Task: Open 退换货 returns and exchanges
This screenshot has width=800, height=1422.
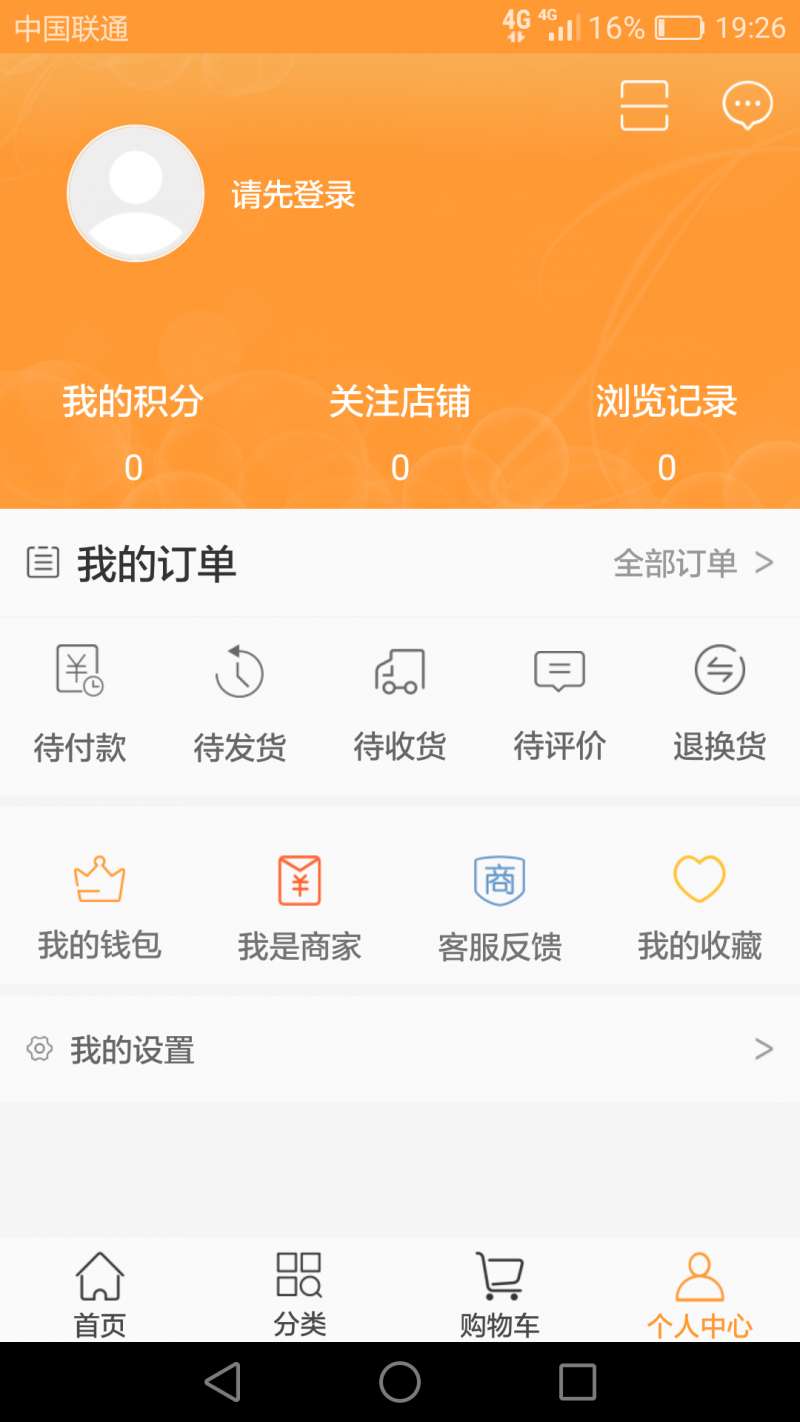Action: click(720, 705)
